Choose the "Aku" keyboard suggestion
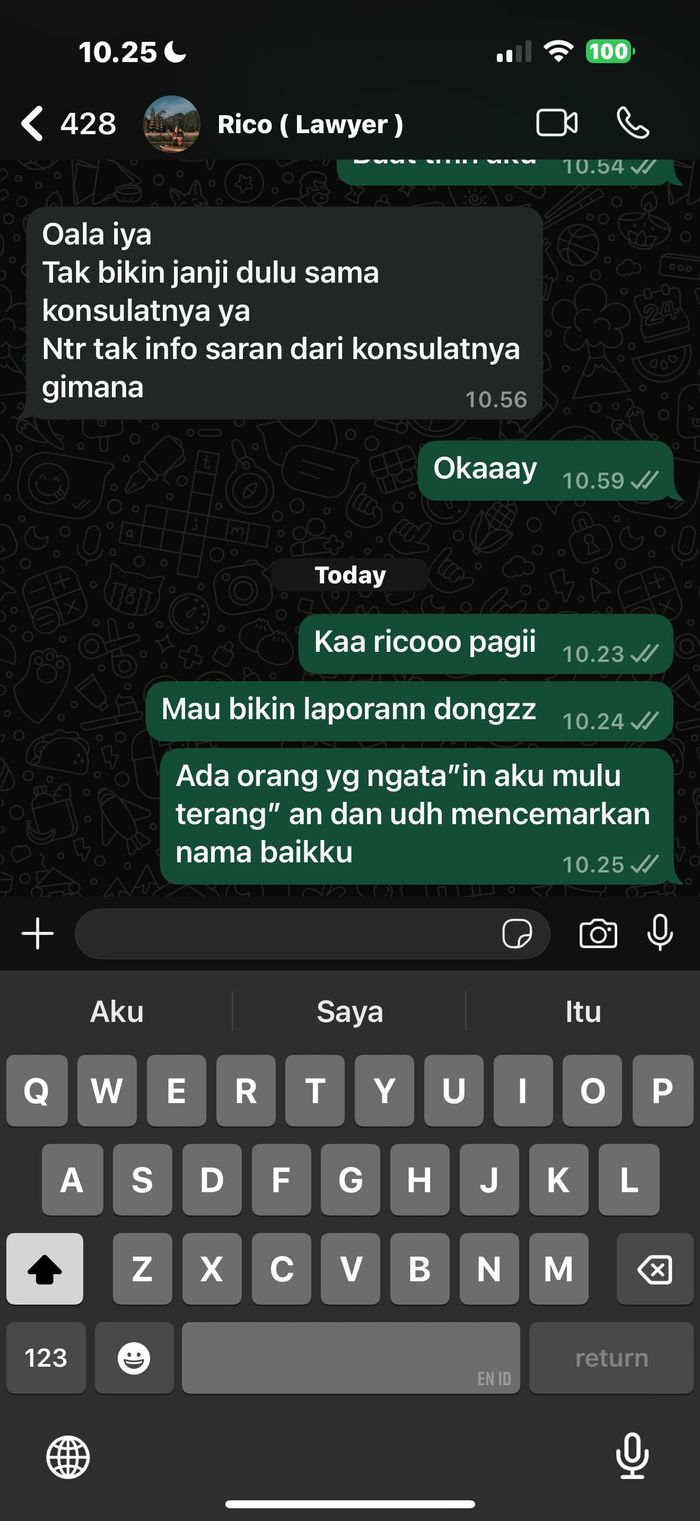This screenshot has height=1521, width=700. click(x=117, y=1011)
